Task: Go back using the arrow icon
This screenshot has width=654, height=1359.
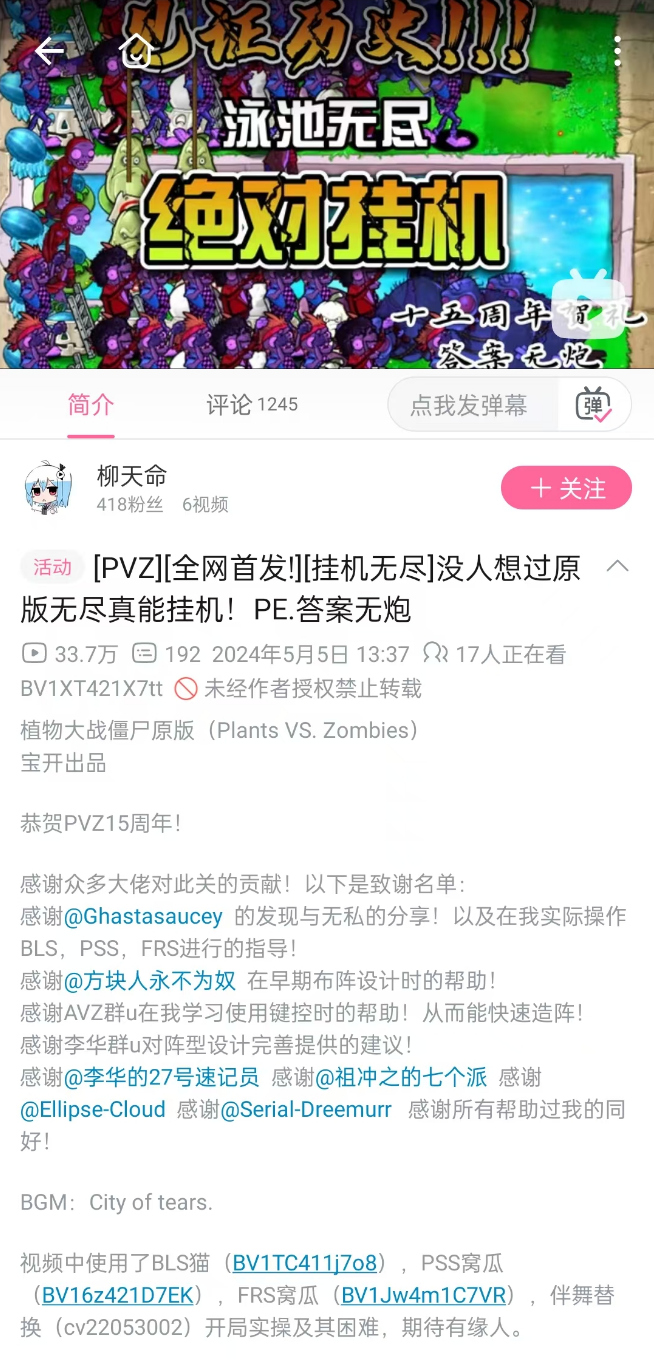Action: click(x=48, y=51)
